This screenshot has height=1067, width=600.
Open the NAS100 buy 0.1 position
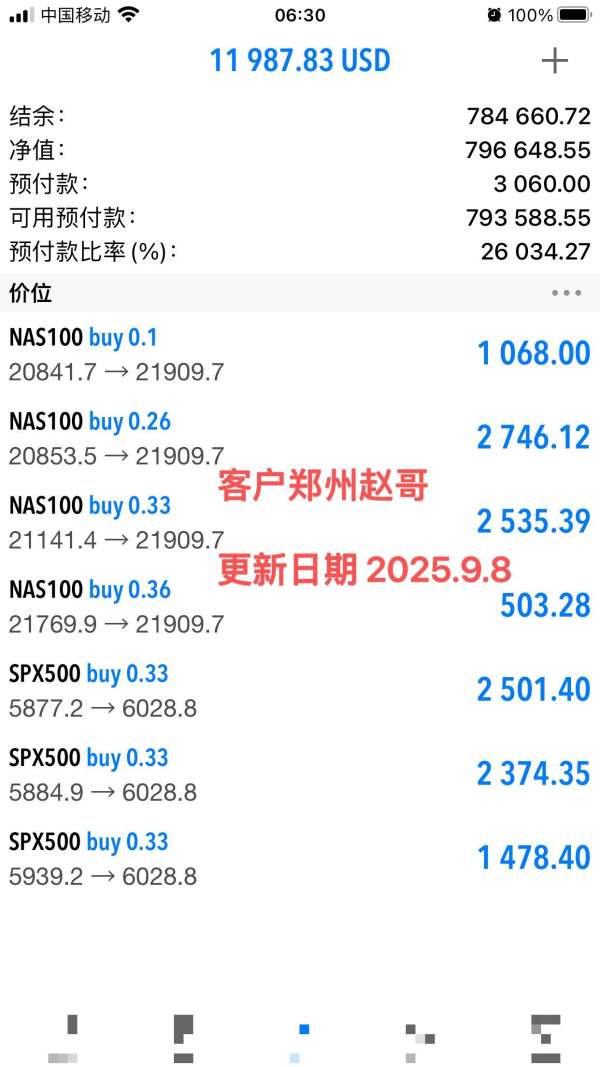(x=300, y=354)
